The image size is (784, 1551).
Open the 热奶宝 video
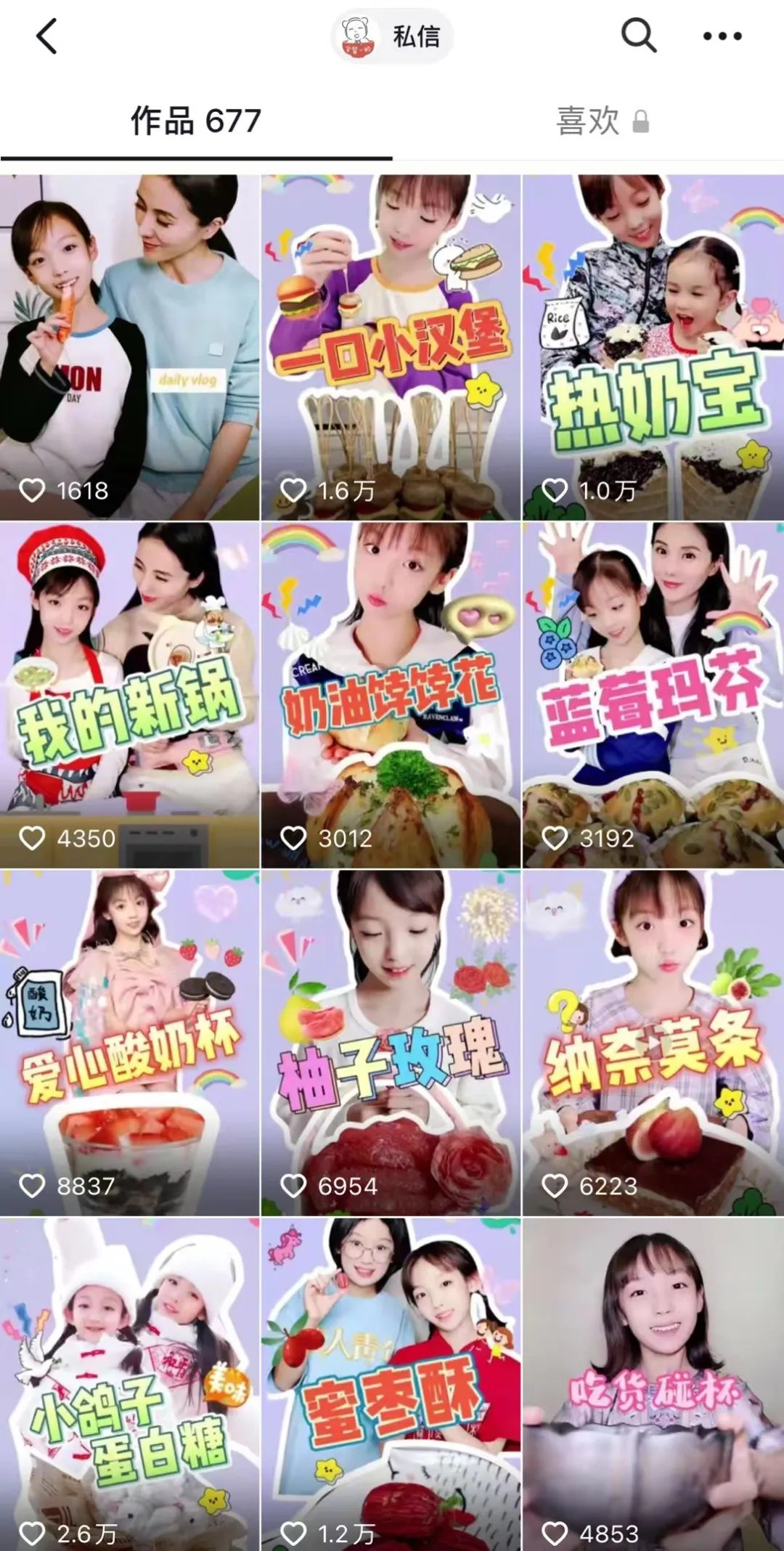pyautogui.click(x=653, y=347)
